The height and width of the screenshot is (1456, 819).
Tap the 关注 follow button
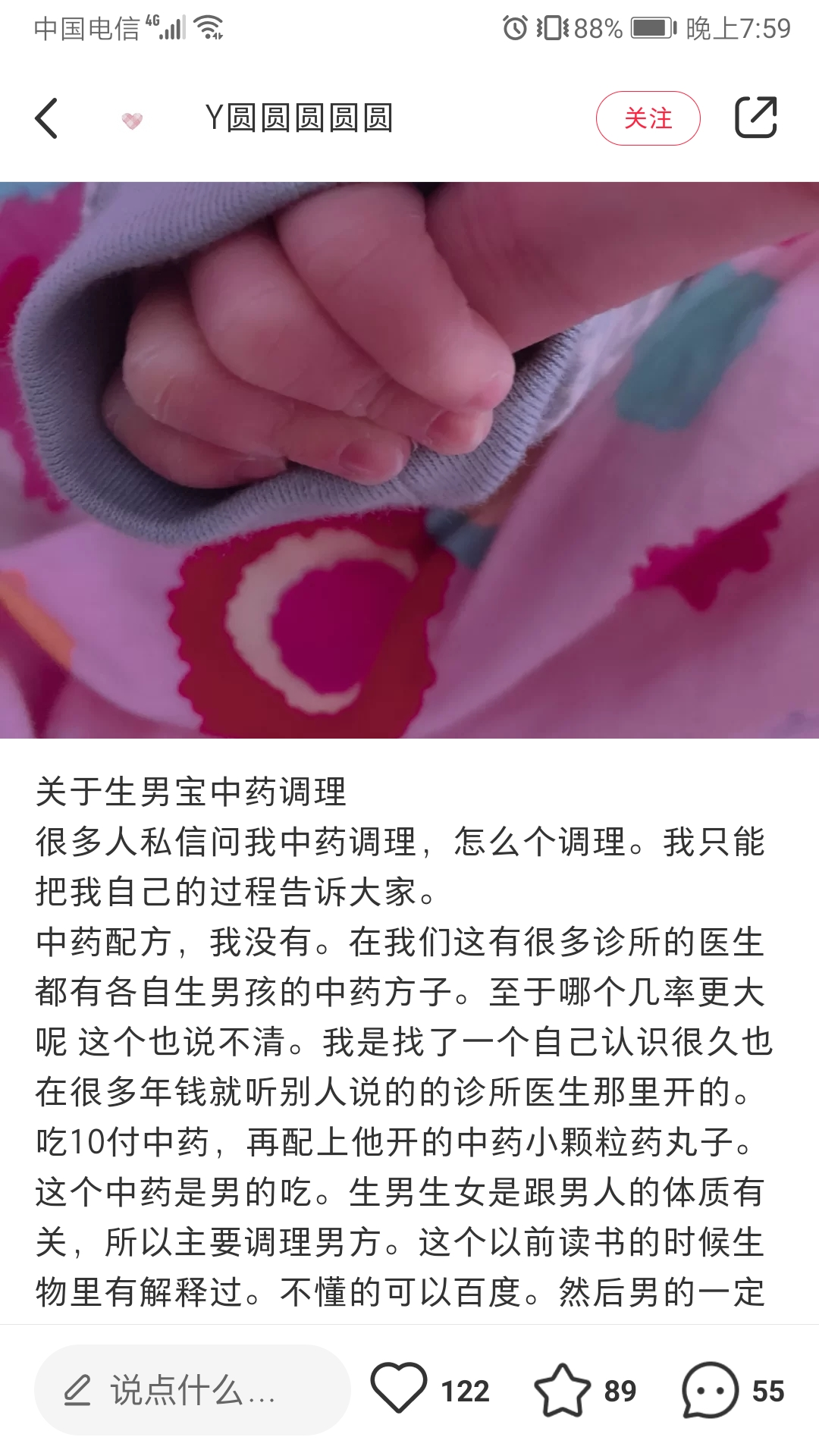pyautogui.click(x=648, y=118)
